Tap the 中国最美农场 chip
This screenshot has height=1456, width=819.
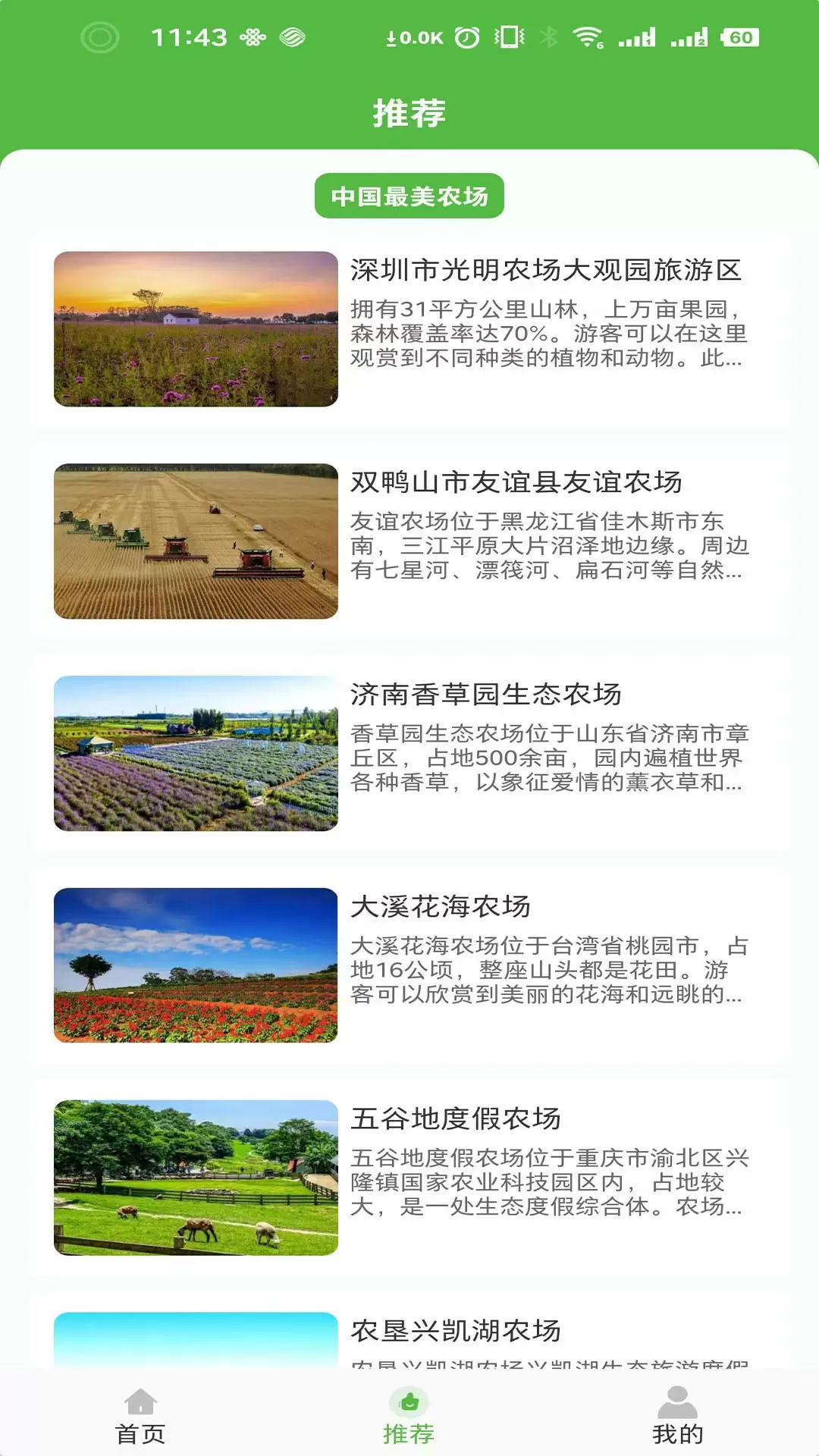pos(409,196)
